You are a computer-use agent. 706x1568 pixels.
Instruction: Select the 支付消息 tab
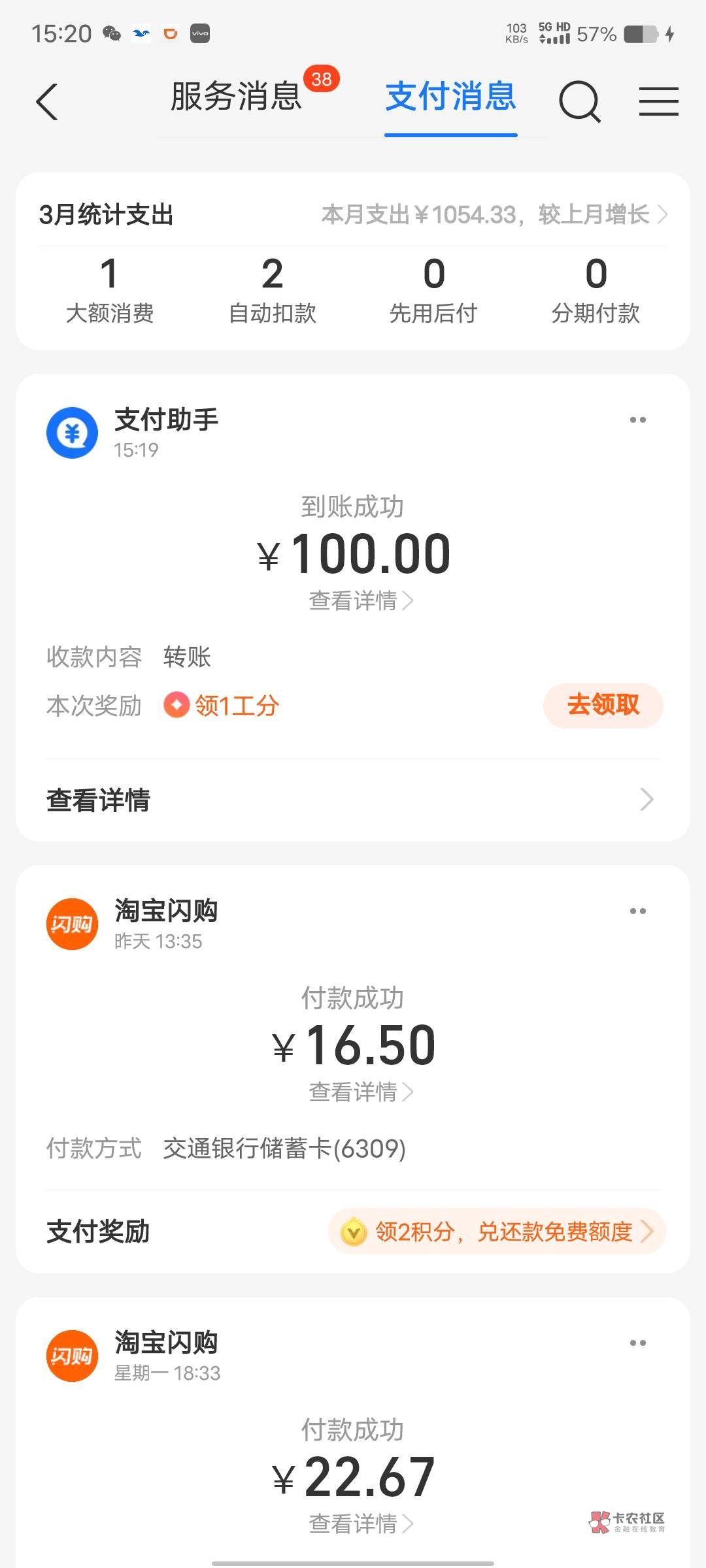point(450,97)
